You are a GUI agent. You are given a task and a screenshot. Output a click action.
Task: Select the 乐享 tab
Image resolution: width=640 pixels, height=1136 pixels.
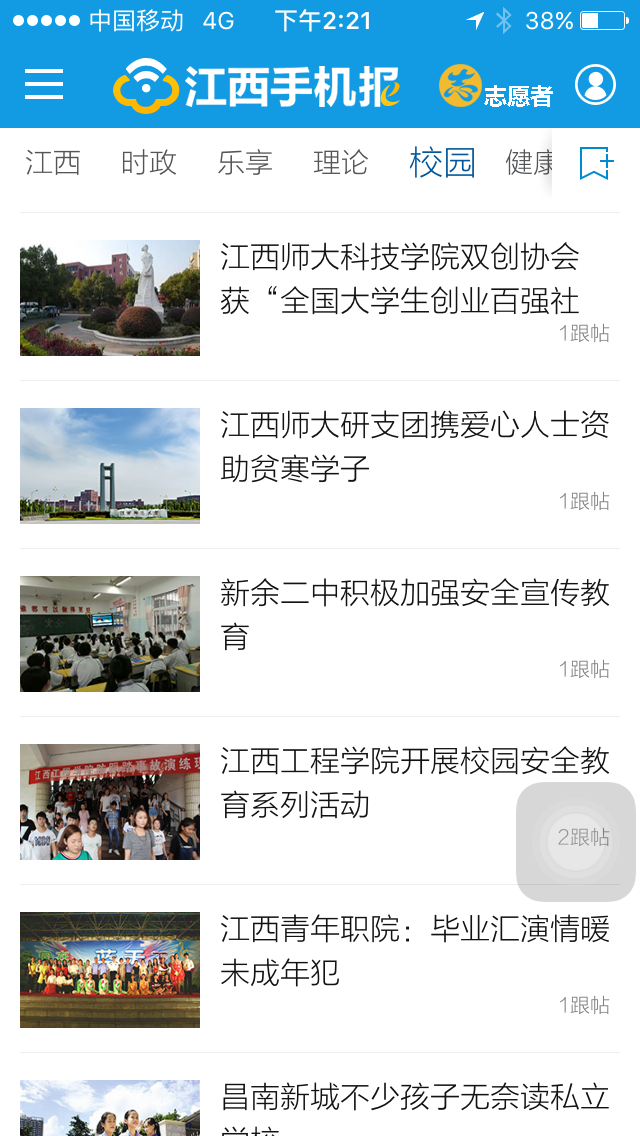[x=245, y=163]
